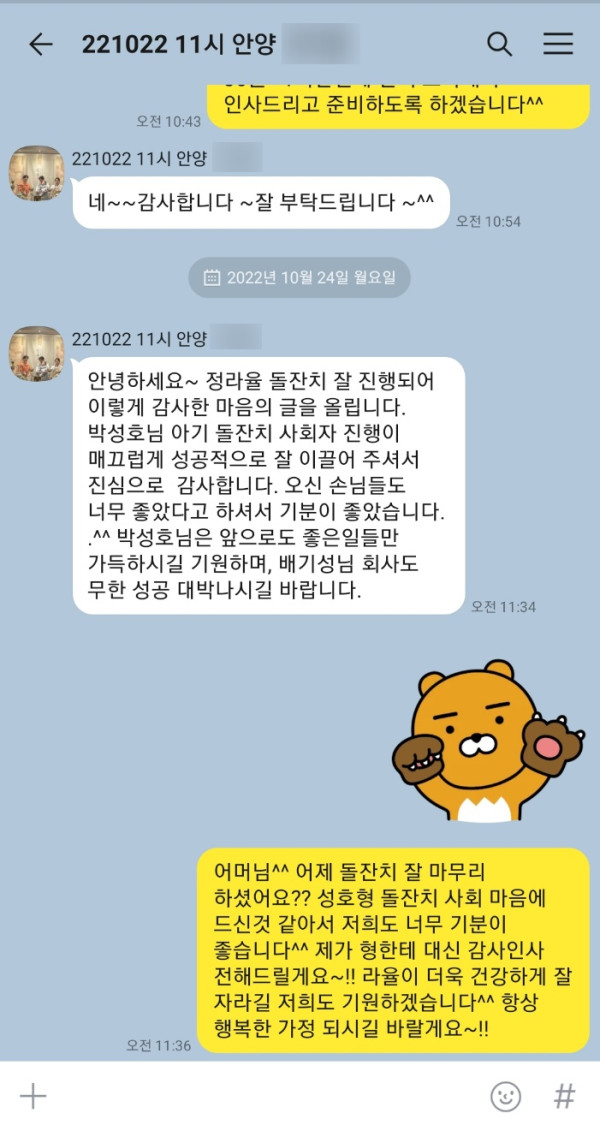Open the chat room hamburger menu
The image size is (600, 1131).
558,44
